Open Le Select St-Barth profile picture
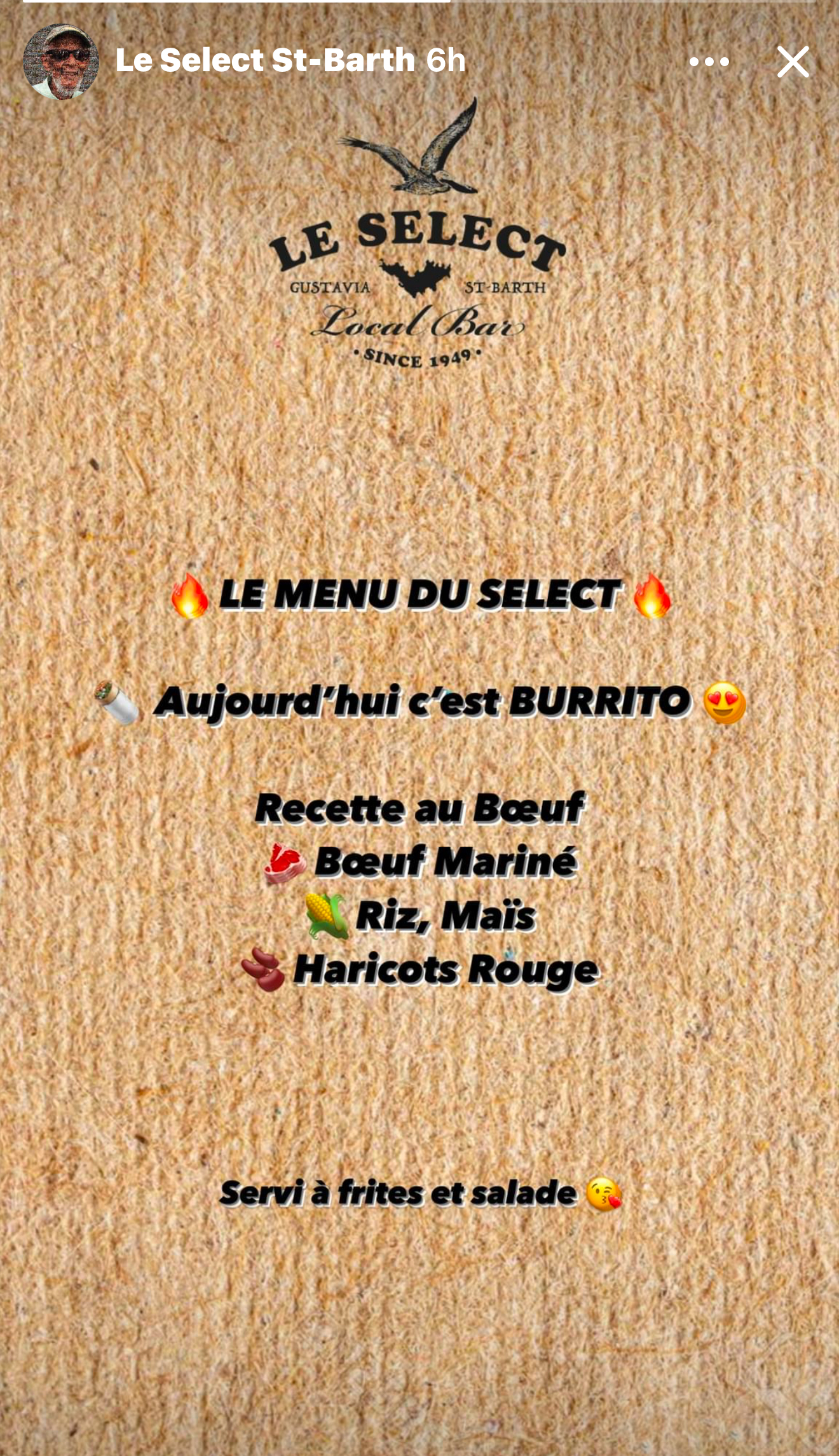 (x=61, y=62)
